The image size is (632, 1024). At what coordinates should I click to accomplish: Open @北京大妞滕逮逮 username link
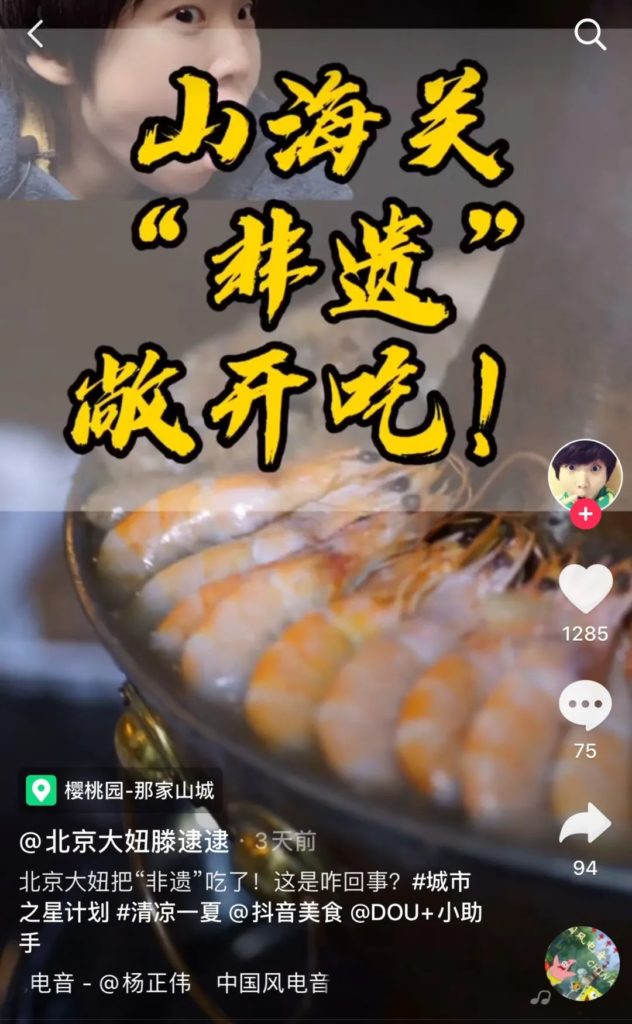click(124, 842)
